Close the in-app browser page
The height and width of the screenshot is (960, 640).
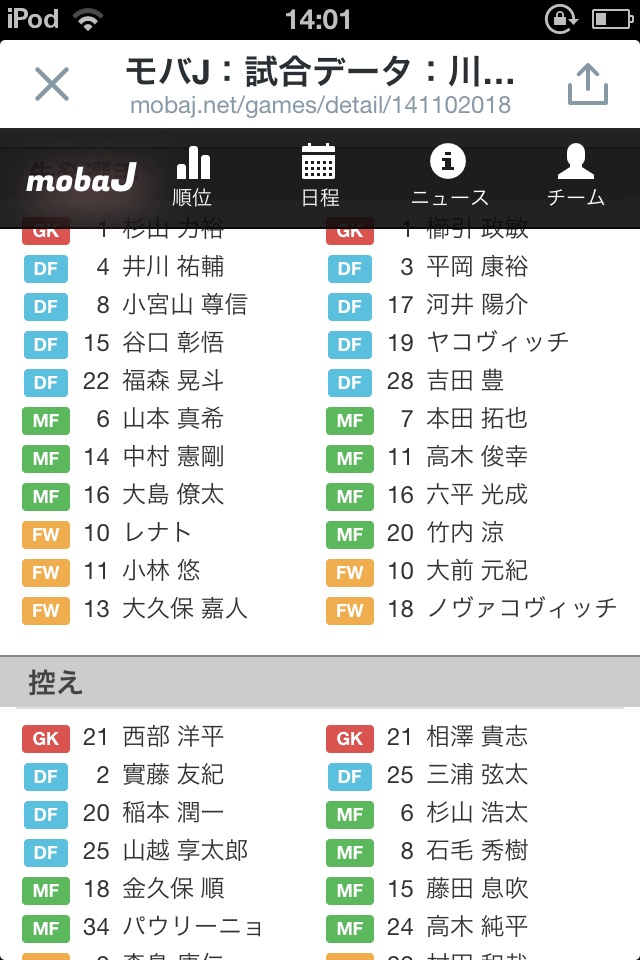point(52,84)
